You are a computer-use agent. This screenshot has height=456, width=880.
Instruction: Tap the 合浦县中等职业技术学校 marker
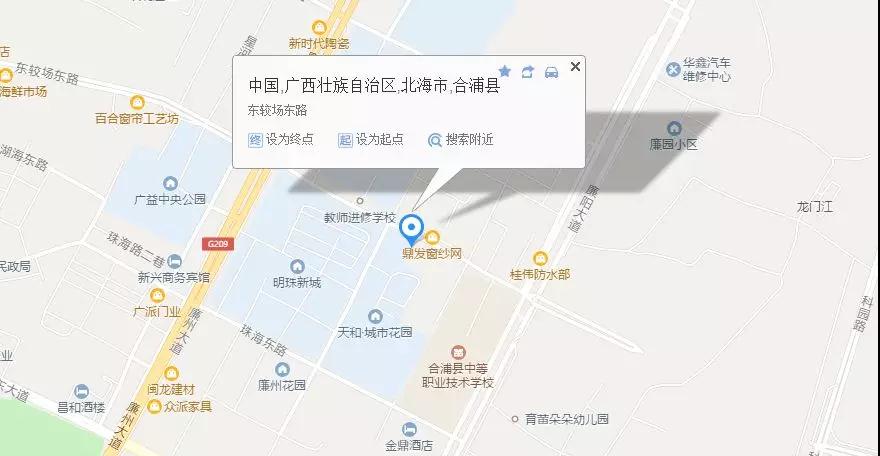(458, 352)
